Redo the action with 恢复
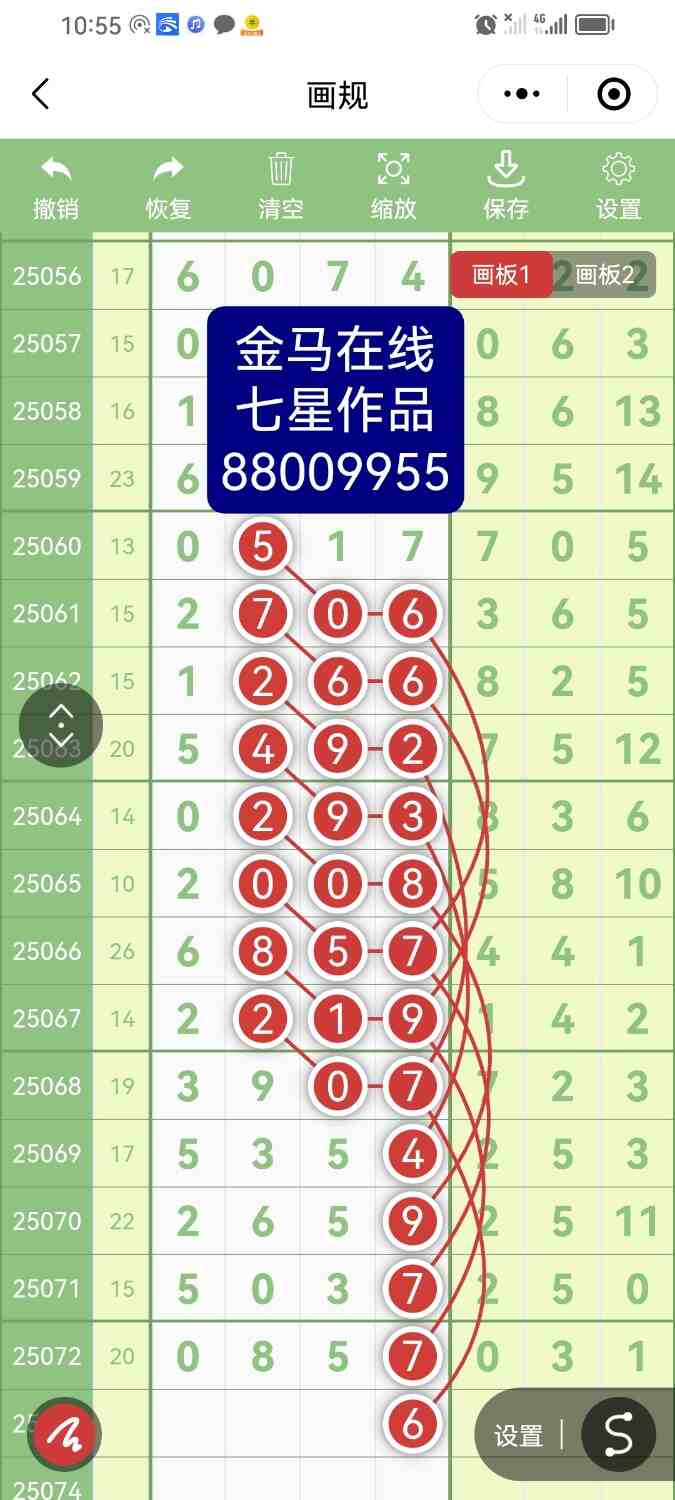 pyautogui.click(x=168, y=187)
